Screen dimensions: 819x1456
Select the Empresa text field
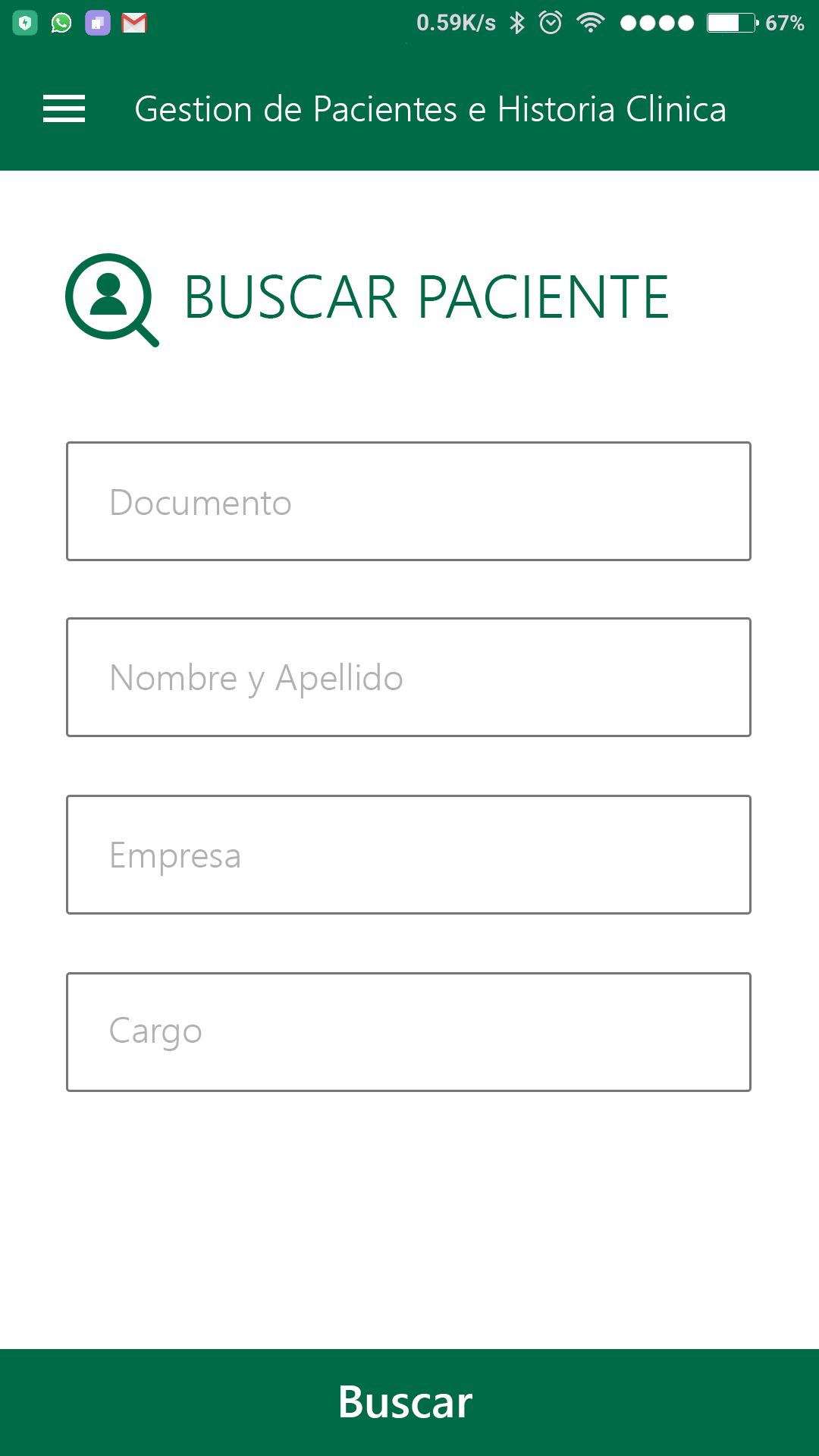408,855
